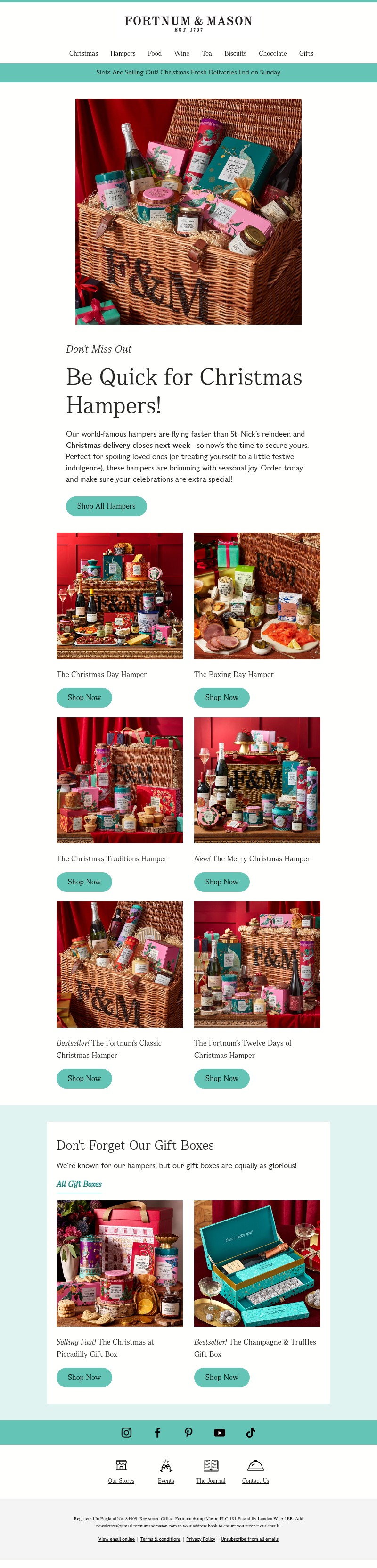Shop the Christmas Traditions Hamper
This screenshot has height=1568, width=377.
coord(84,882)
